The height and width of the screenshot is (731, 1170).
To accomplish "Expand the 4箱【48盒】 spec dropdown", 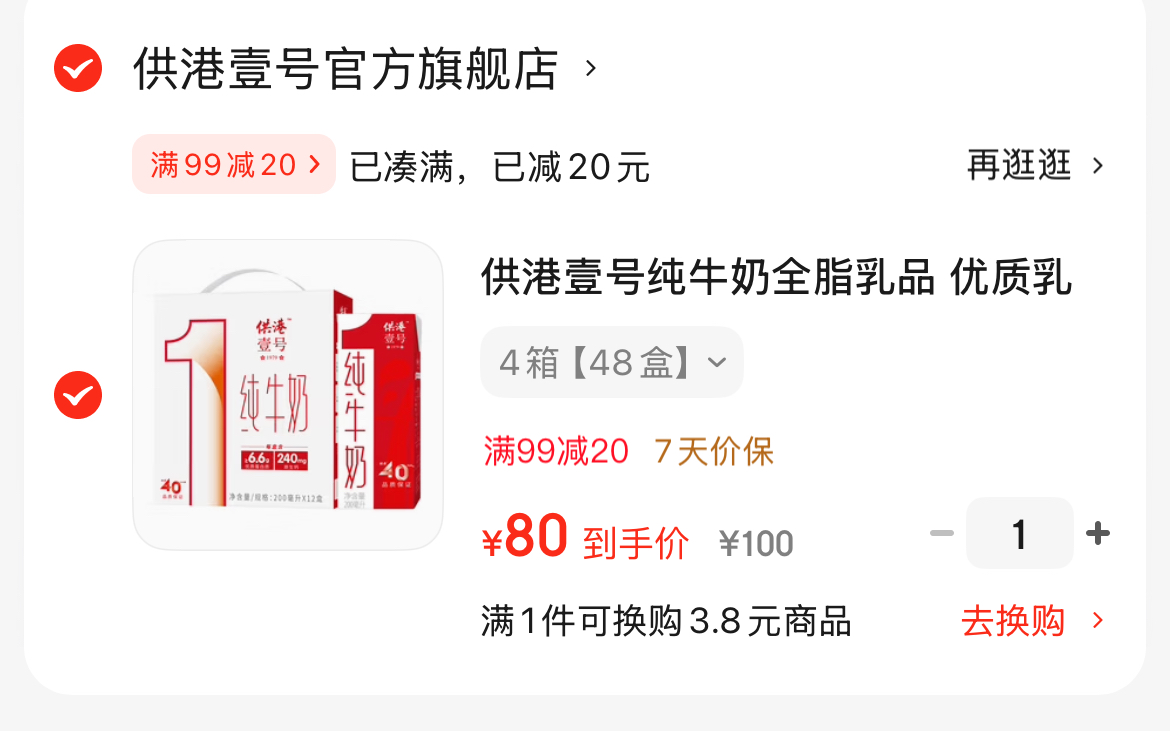I will 612,362.
